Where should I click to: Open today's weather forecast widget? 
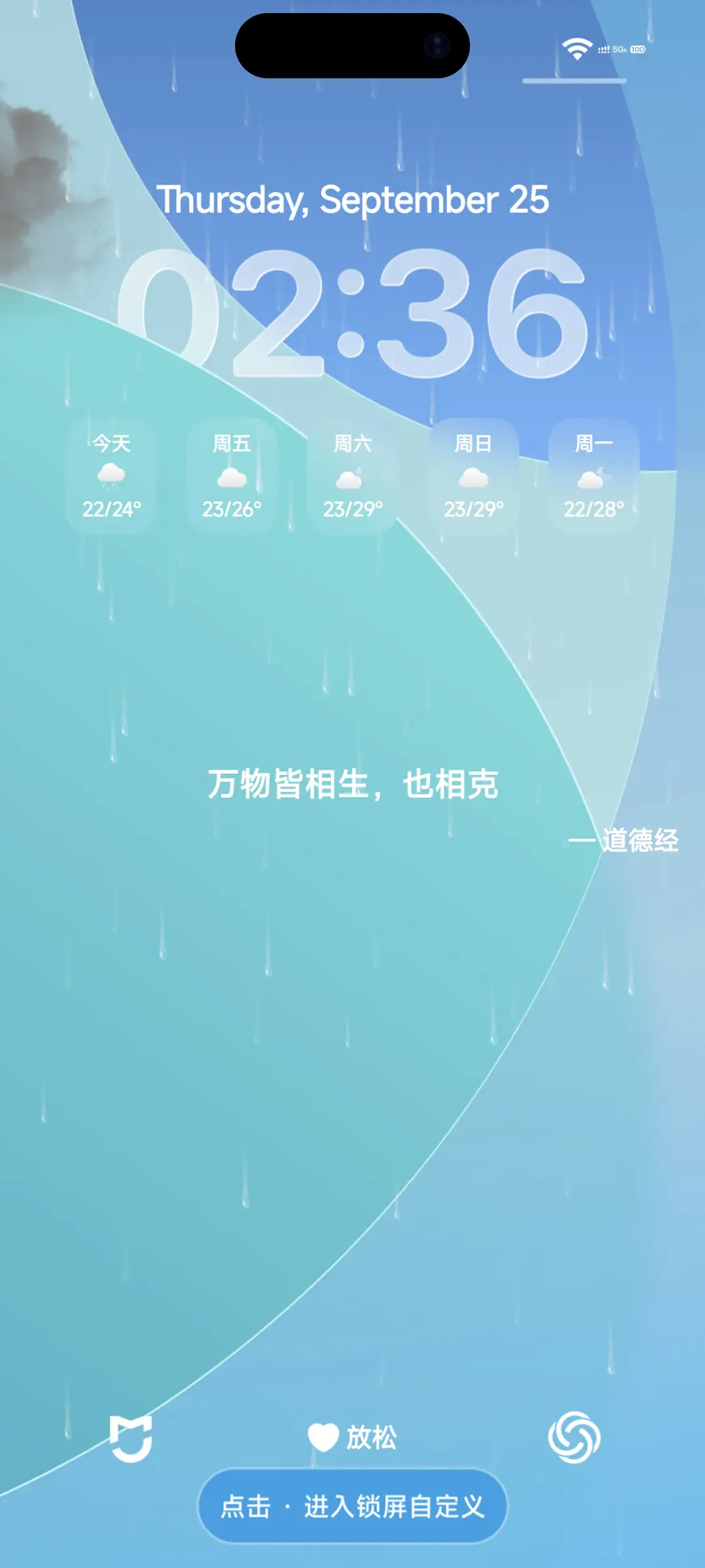click(112, 477)
